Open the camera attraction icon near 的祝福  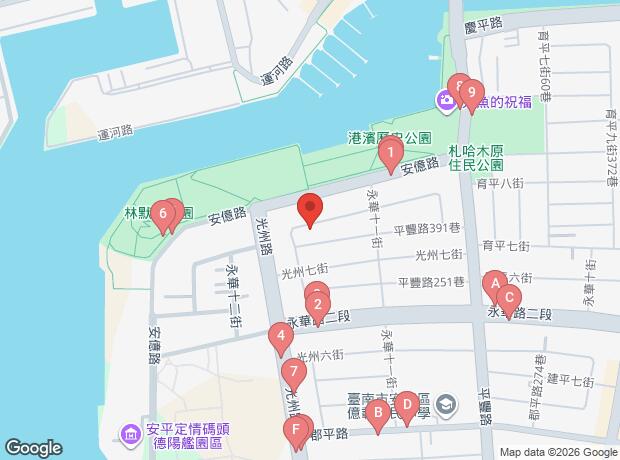click(x=447, y=102)
